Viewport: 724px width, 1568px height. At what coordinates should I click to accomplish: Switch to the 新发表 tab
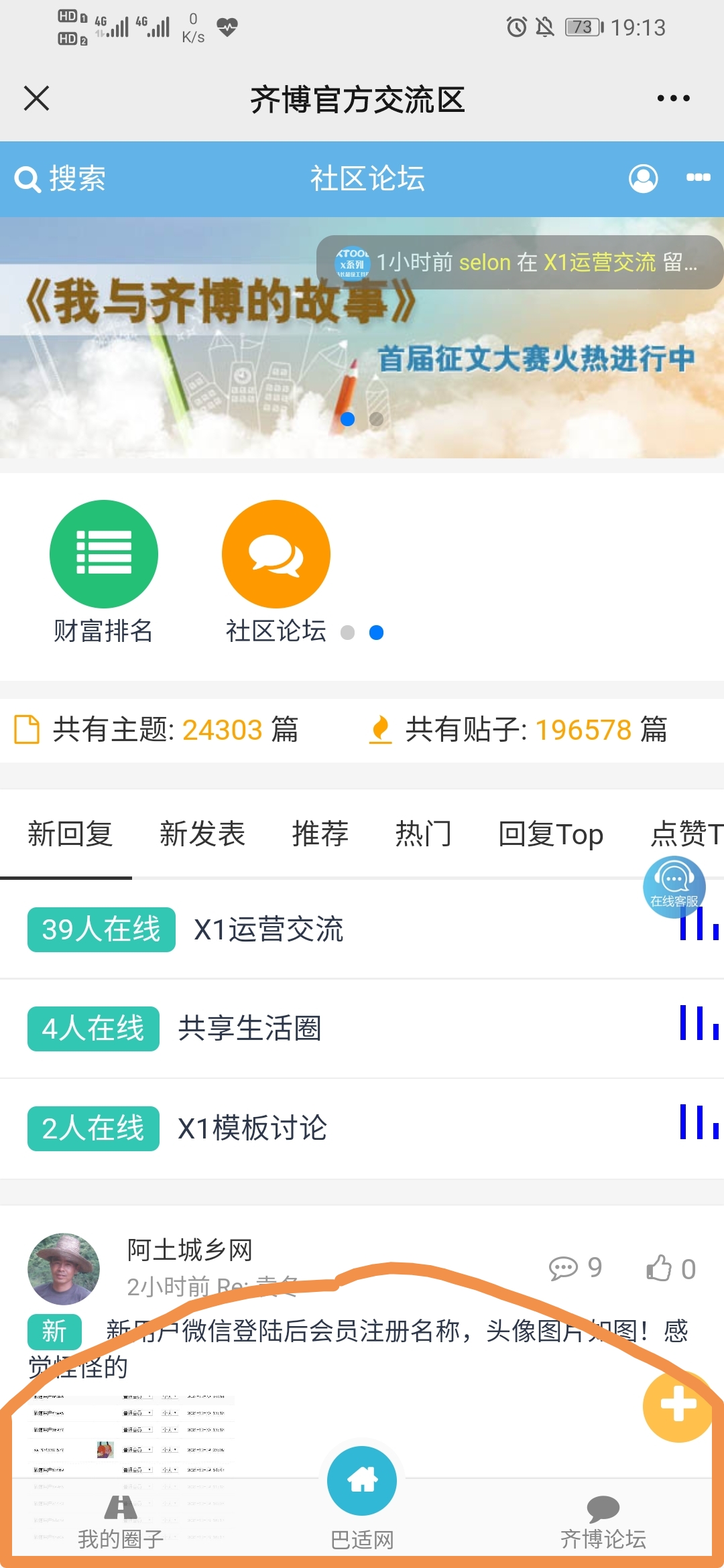click(202, 834)
